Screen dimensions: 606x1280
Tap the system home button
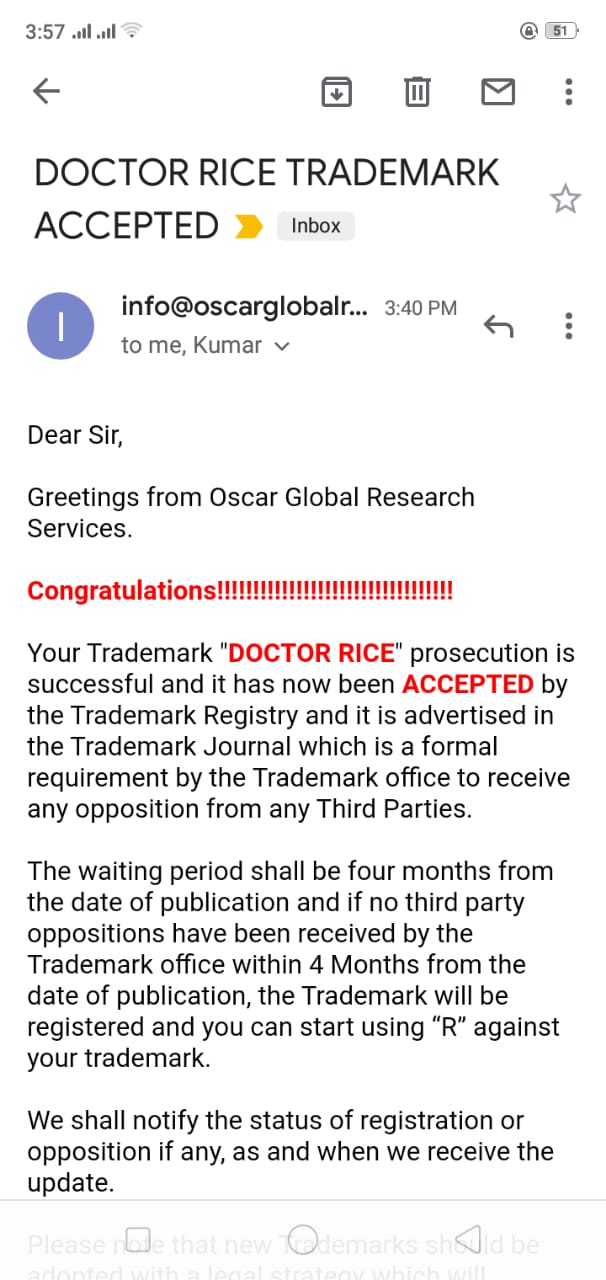(303, 1238)
